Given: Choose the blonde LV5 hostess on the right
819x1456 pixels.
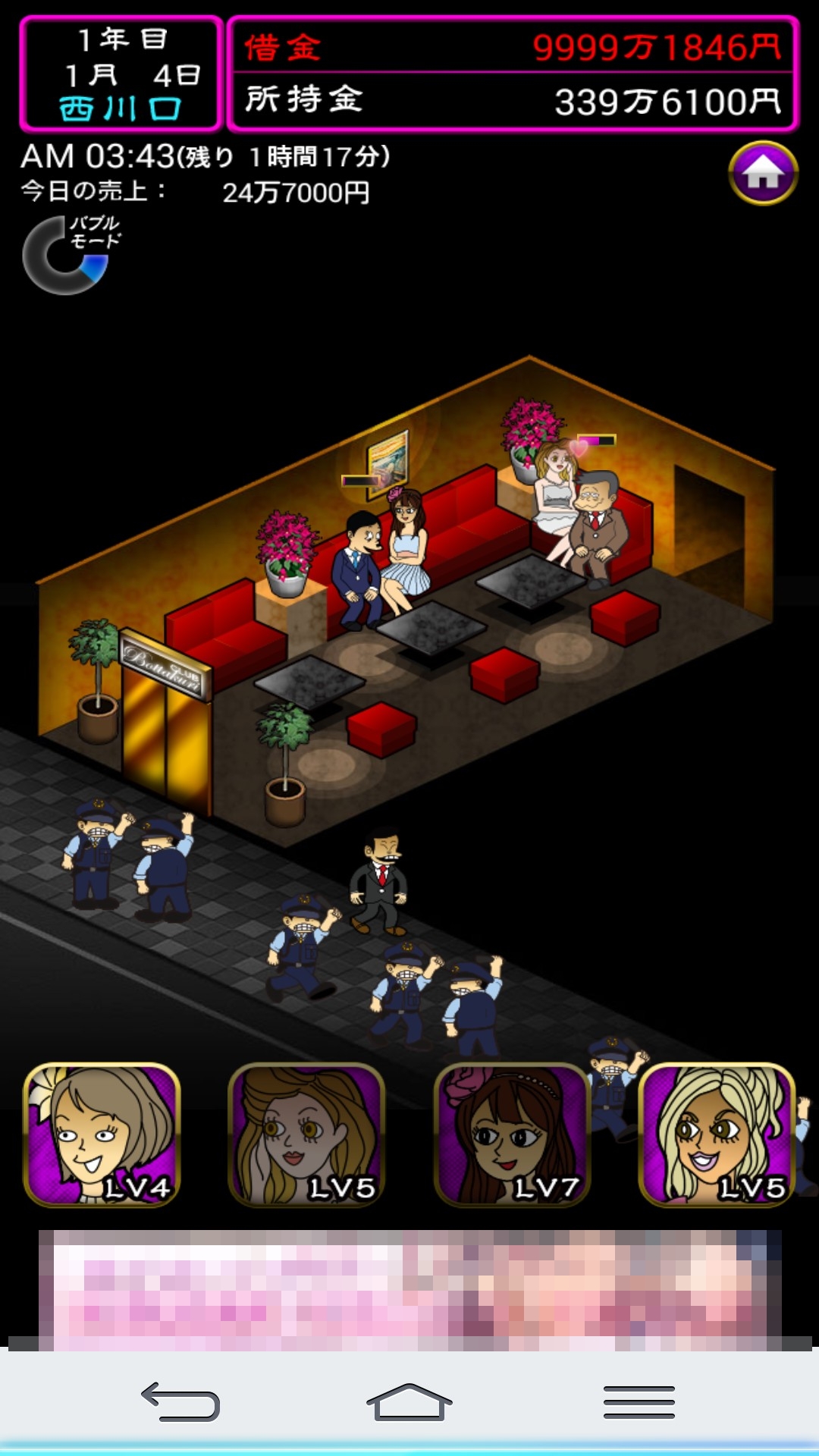Looking at the screenshot, I should 717,1134.
